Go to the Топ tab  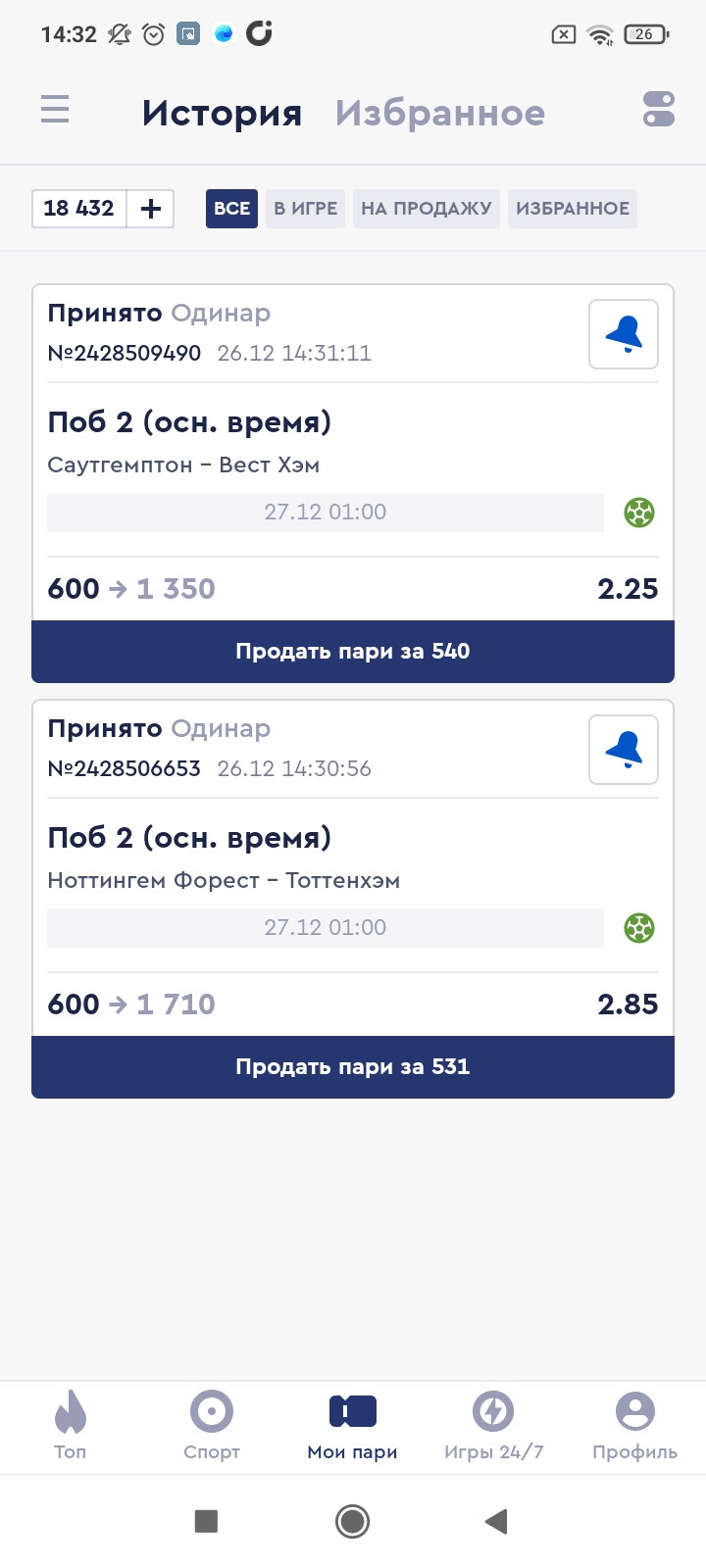(x=70, y=1424)
